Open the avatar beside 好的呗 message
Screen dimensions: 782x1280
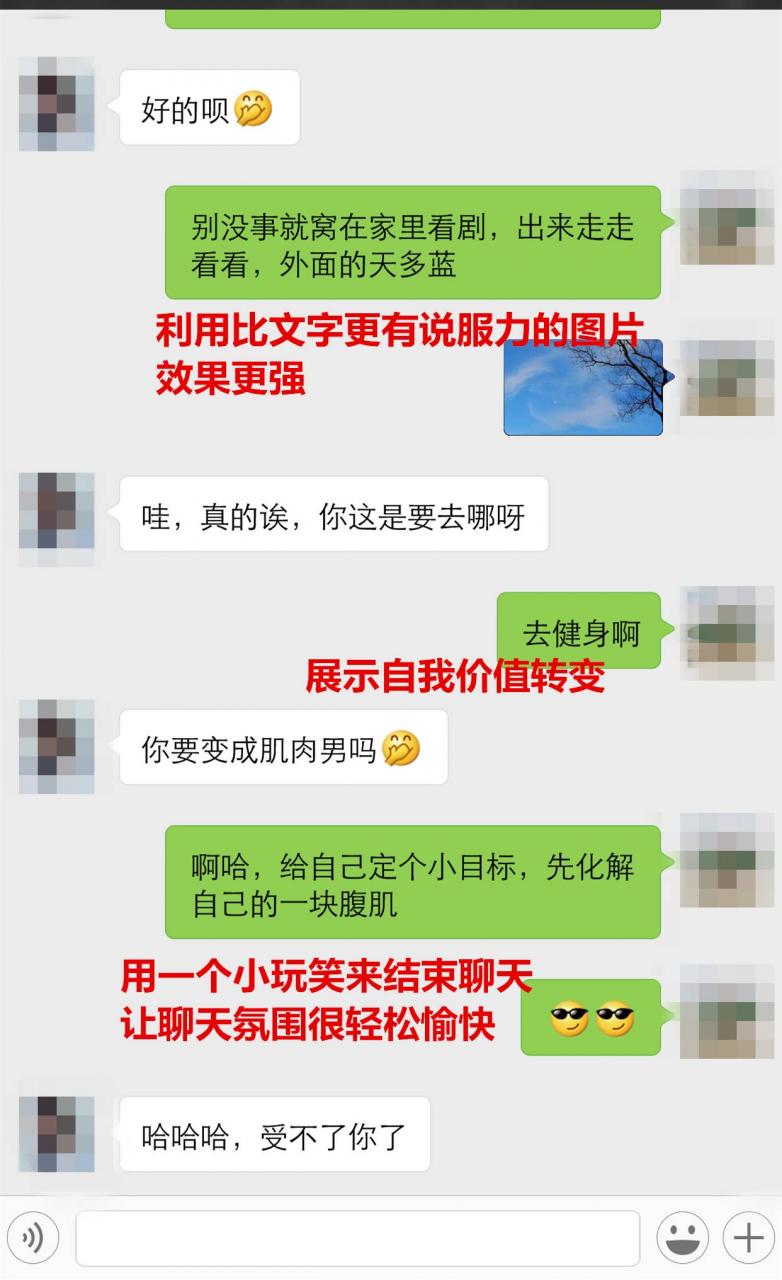pos(56,104)
